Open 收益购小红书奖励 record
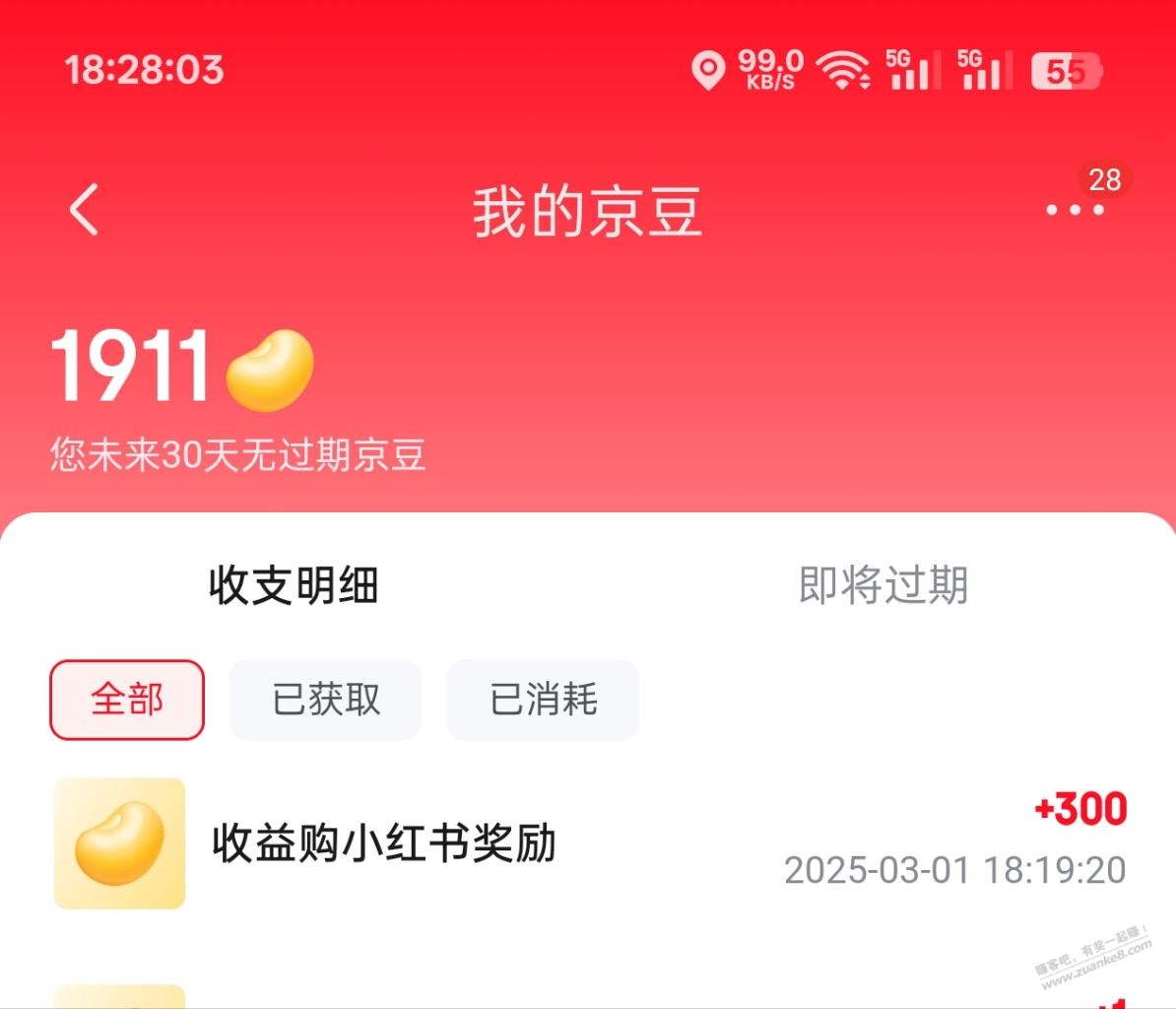The width and height of the screenshot is (1176, 1009). point(588,843)
